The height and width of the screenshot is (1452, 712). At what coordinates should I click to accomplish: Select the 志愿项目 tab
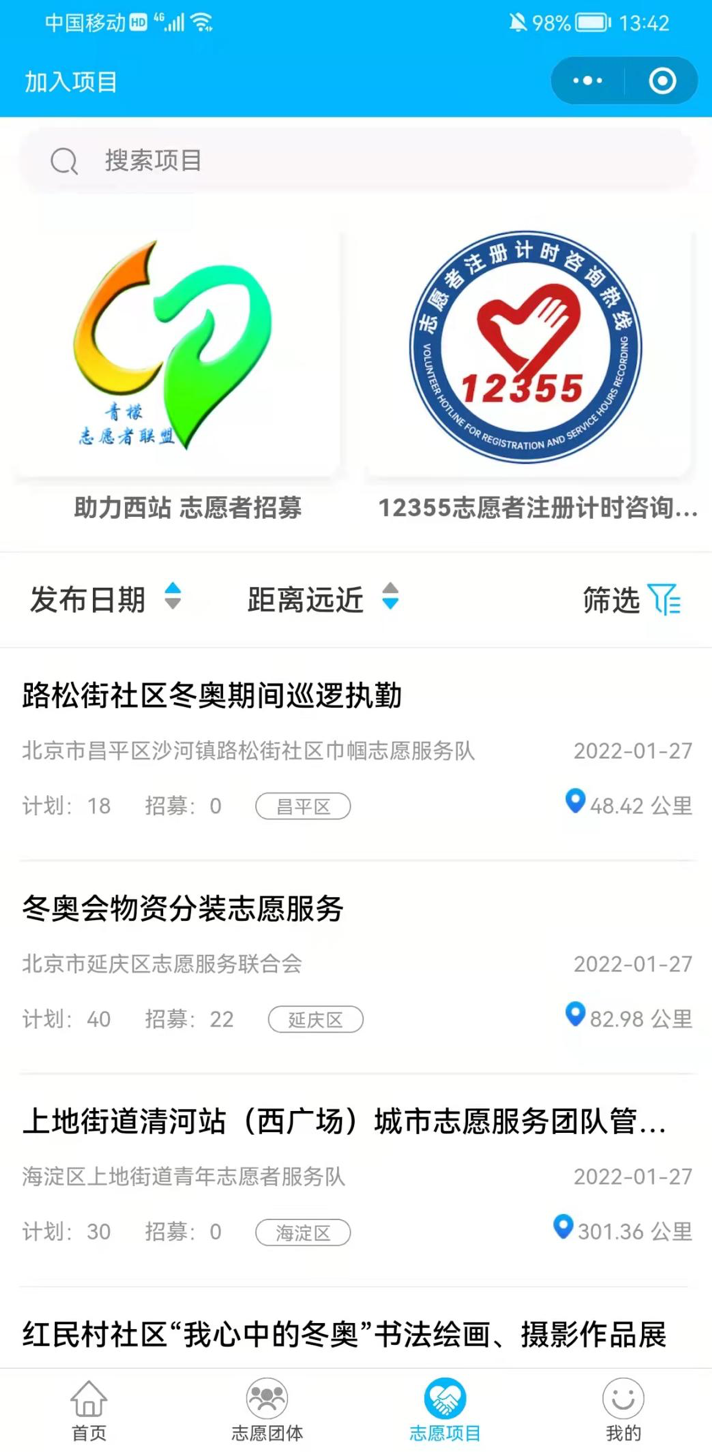click(x=445, y=1410)
